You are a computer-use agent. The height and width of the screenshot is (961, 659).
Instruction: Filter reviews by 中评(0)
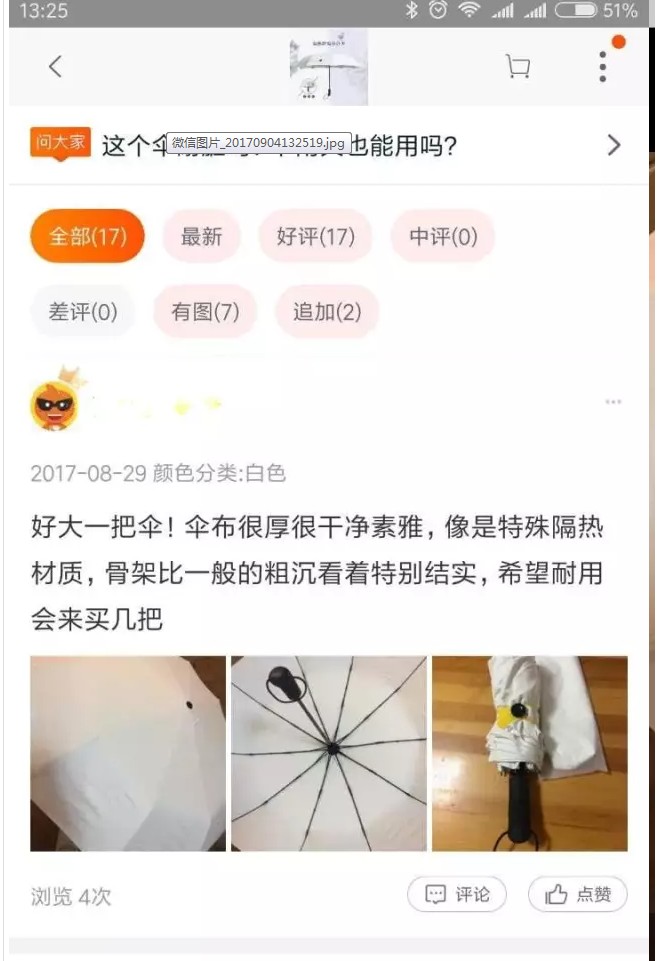pos(443,237)
